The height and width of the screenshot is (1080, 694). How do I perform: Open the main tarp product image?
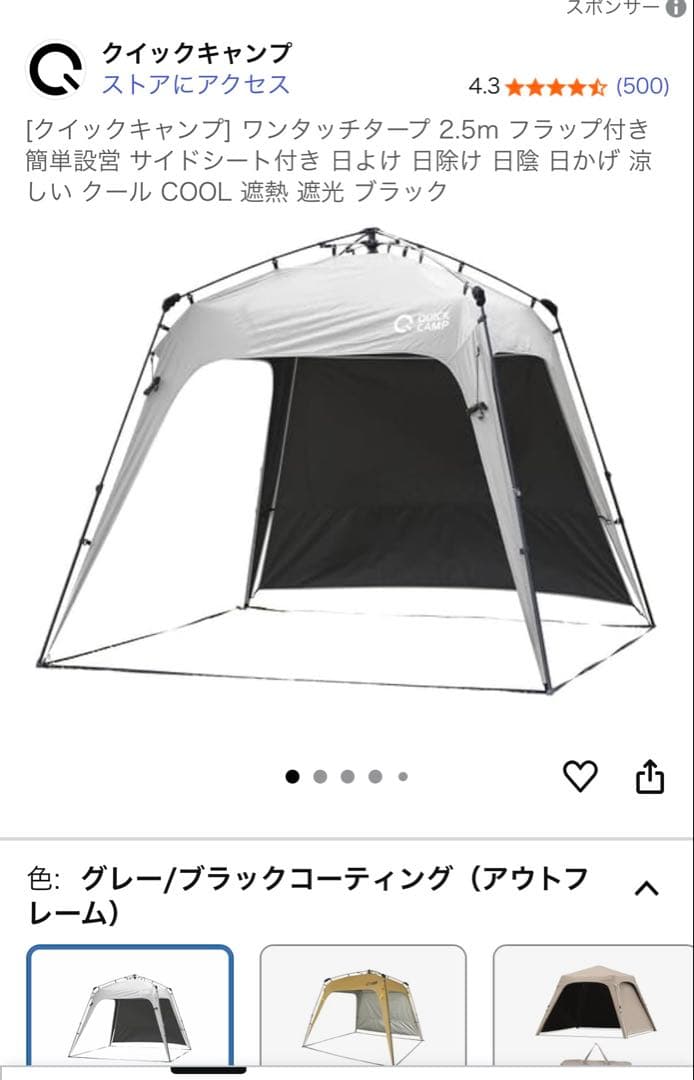[x=346, y=470]
